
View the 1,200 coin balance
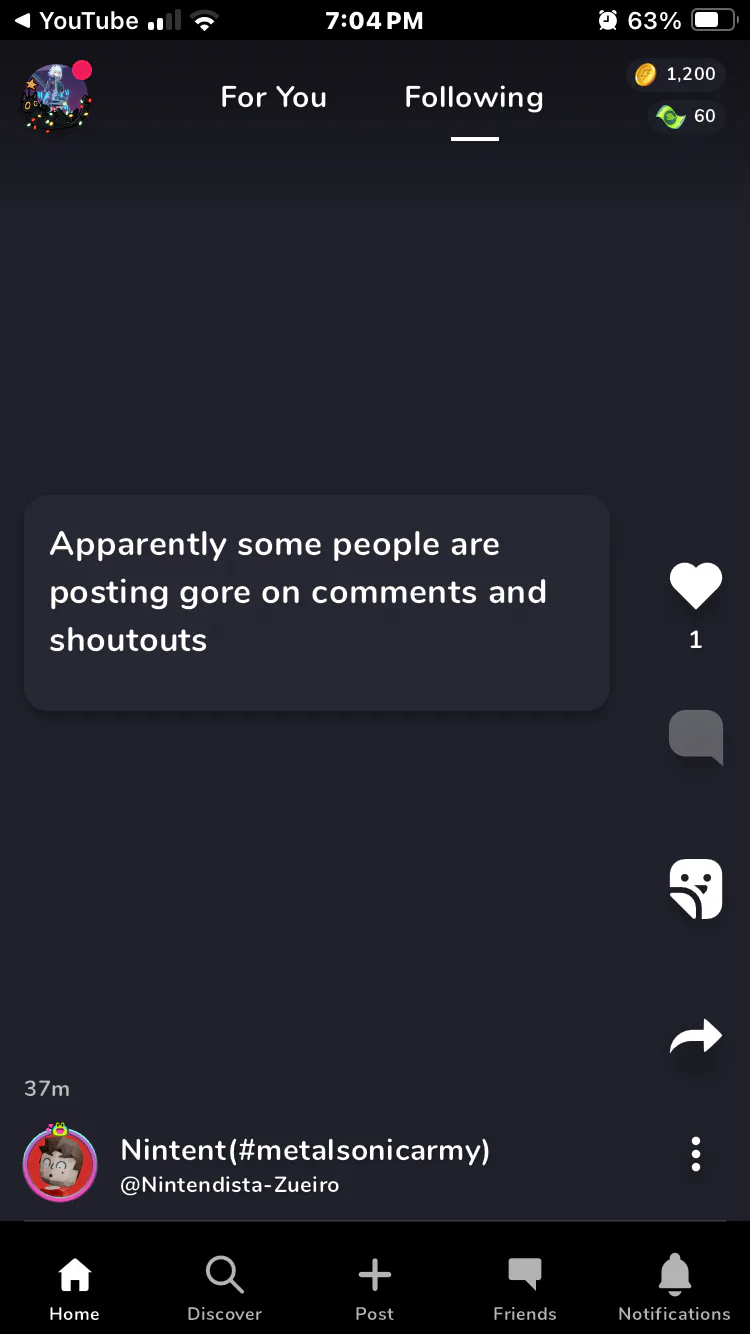(676, 74)
